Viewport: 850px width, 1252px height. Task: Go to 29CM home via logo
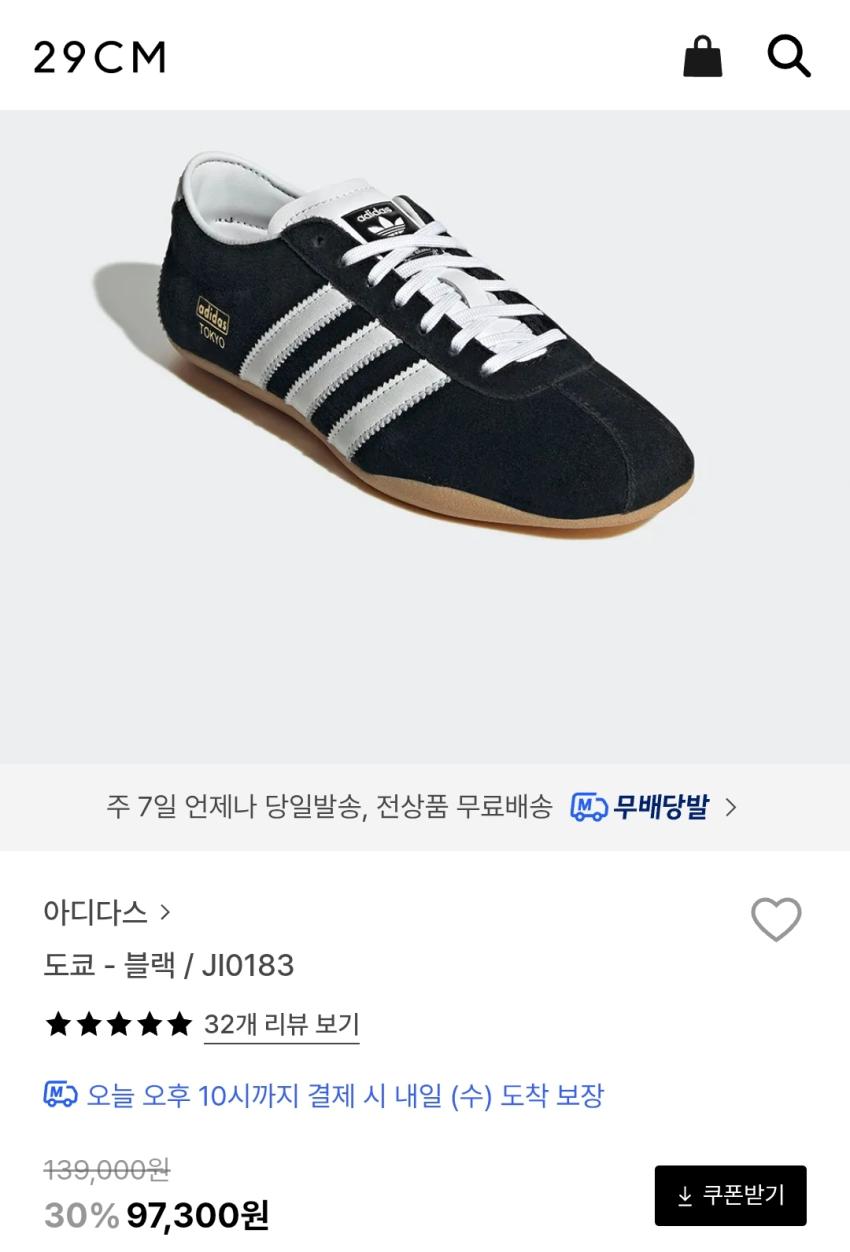[x=99, y=58]
